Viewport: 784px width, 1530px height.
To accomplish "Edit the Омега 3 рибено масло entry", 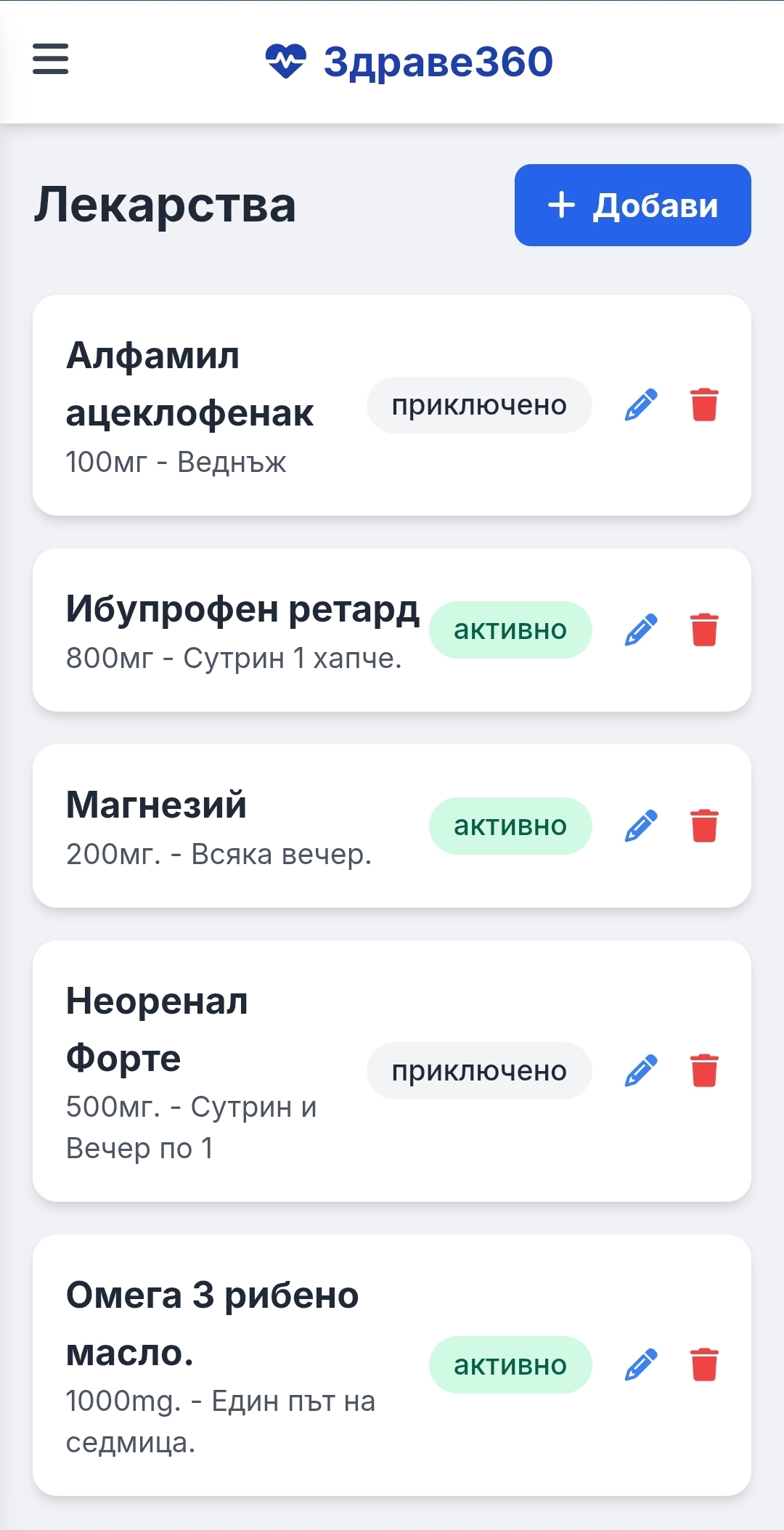I will click(641, 1365).
